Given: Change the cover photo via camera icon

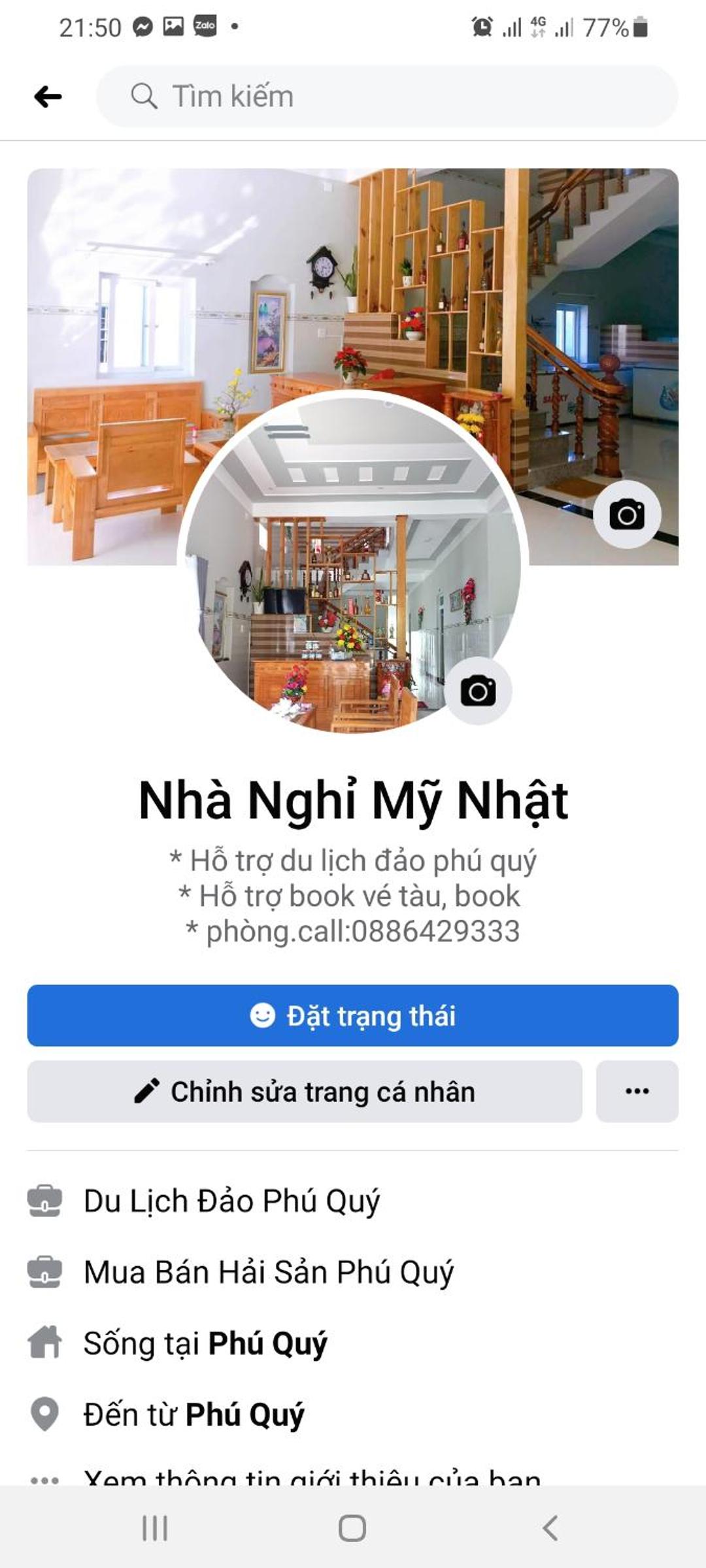Looking at the screenshot, I should point(627,515).
